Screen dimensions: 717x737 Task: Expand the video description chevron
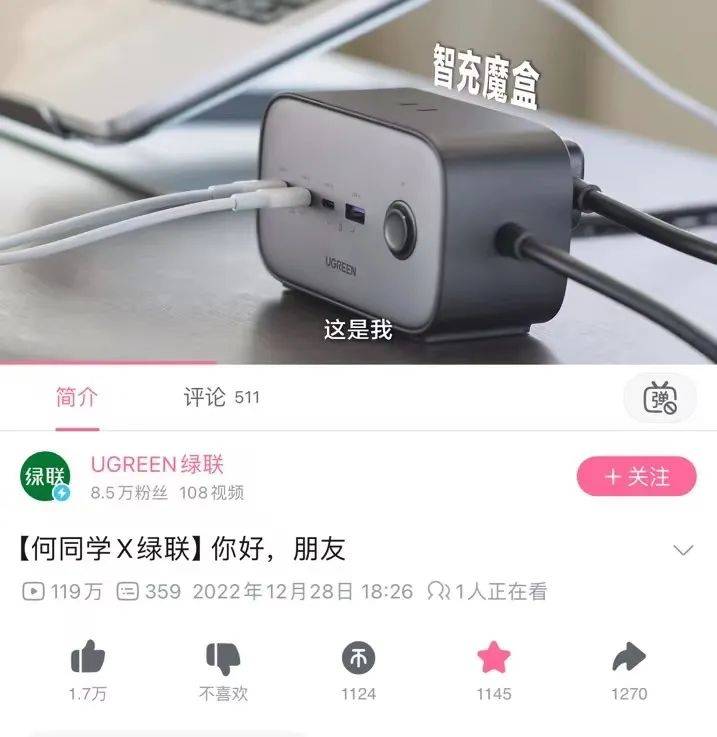(683, 550)
